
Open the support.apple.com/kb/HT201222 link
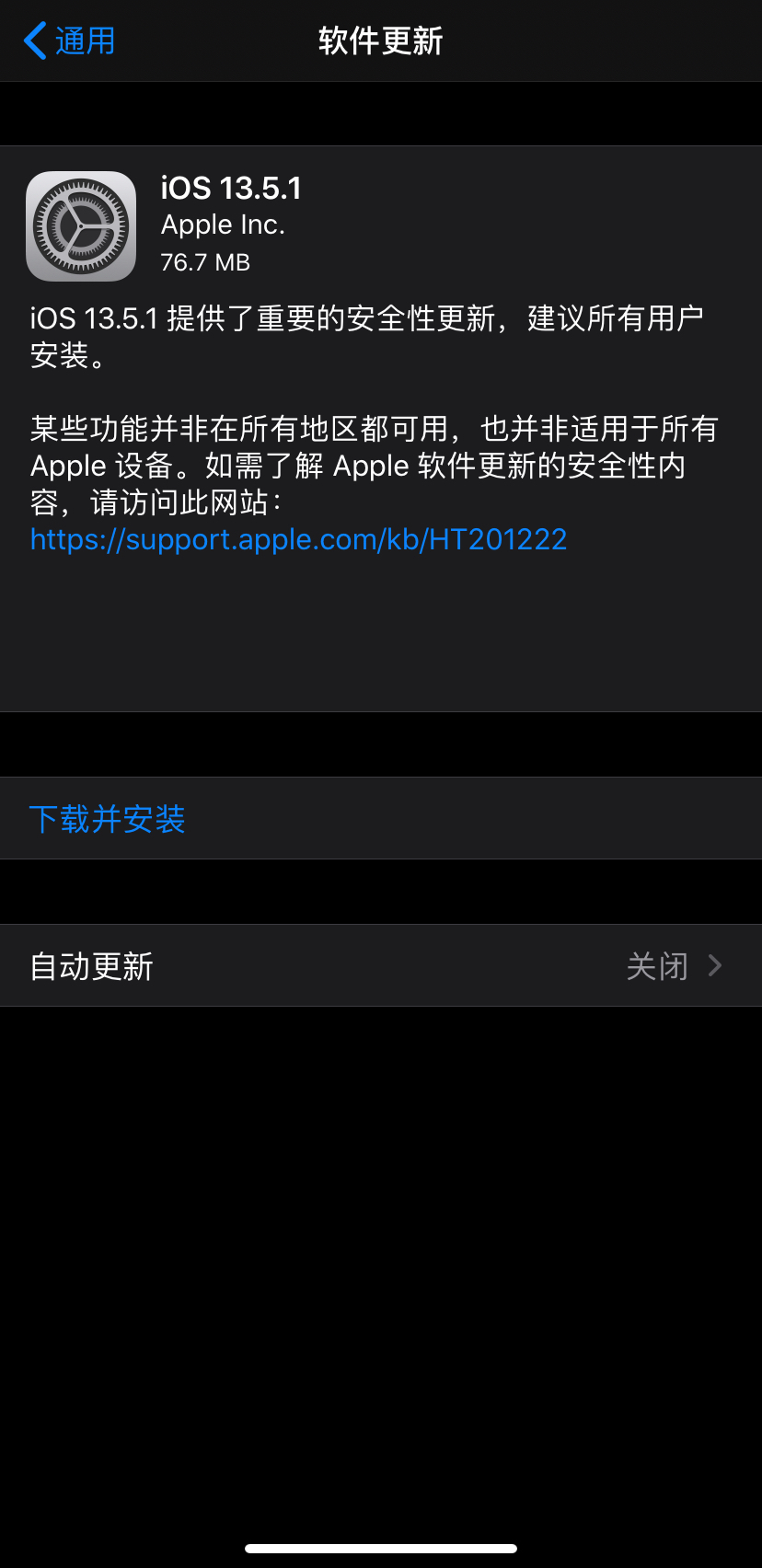(298, 539)
